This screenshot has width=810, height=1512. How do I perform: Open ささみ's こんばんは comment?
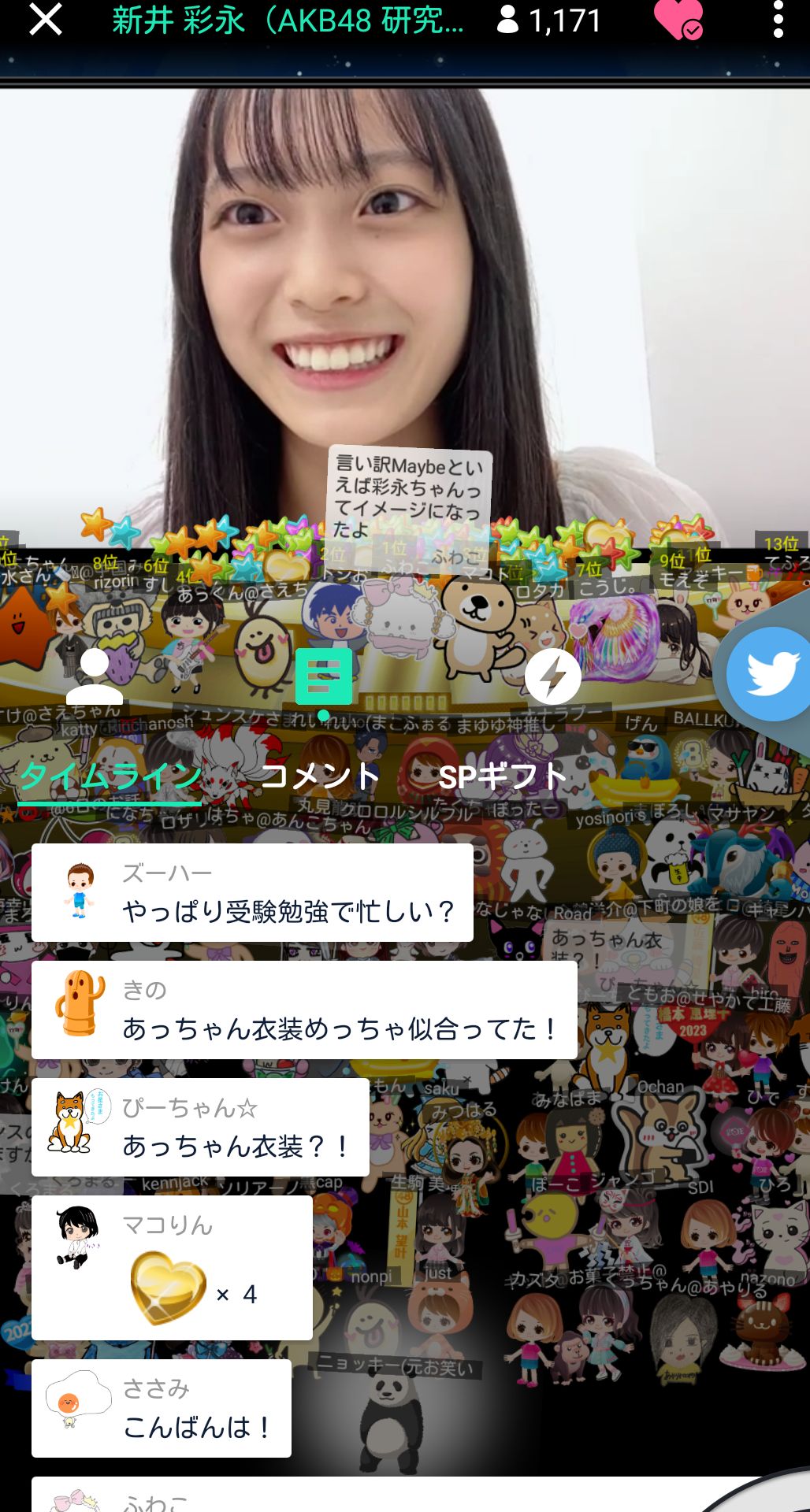coord(162,1408)
